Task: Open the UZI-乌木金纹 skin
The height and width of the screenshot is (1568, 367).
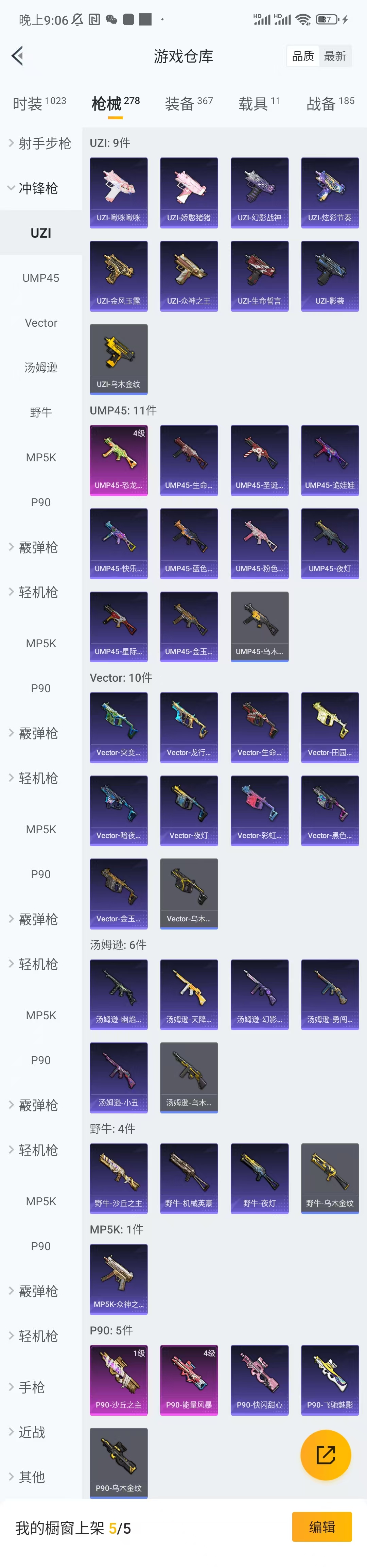Action: 119,359
